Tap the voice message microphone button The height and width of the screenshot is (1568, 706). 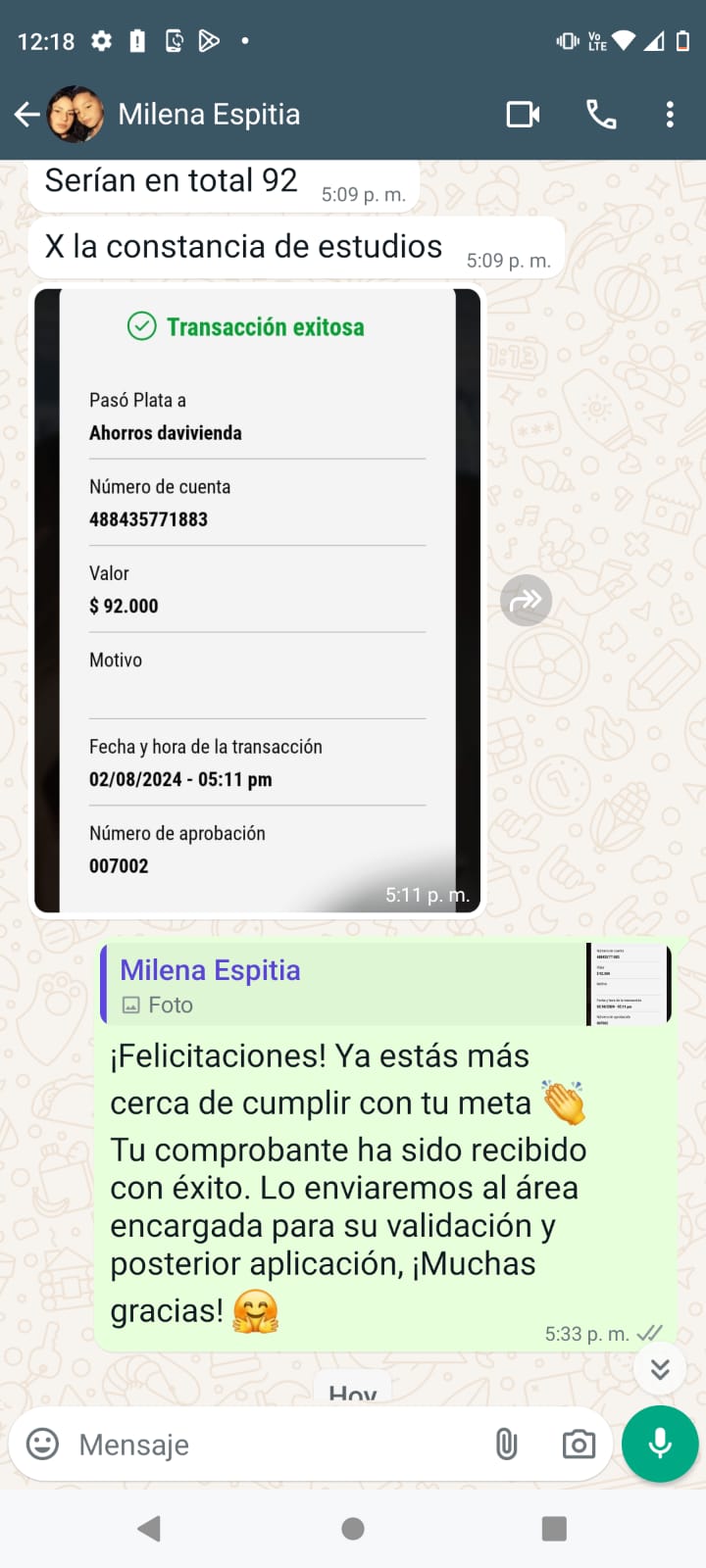(660, 1445)
